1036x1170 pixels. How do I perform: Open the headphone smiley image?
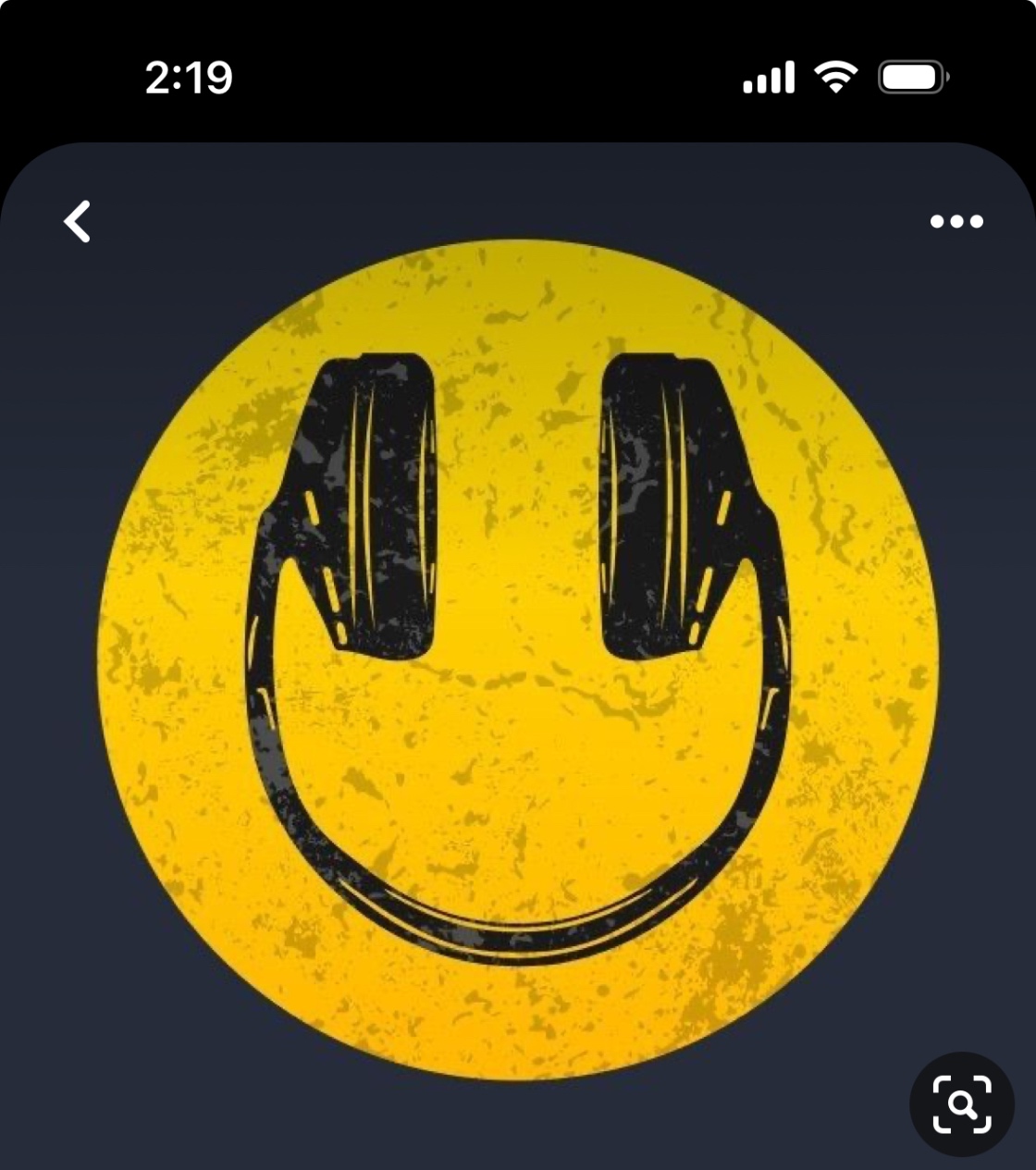(x=518, y=660)
